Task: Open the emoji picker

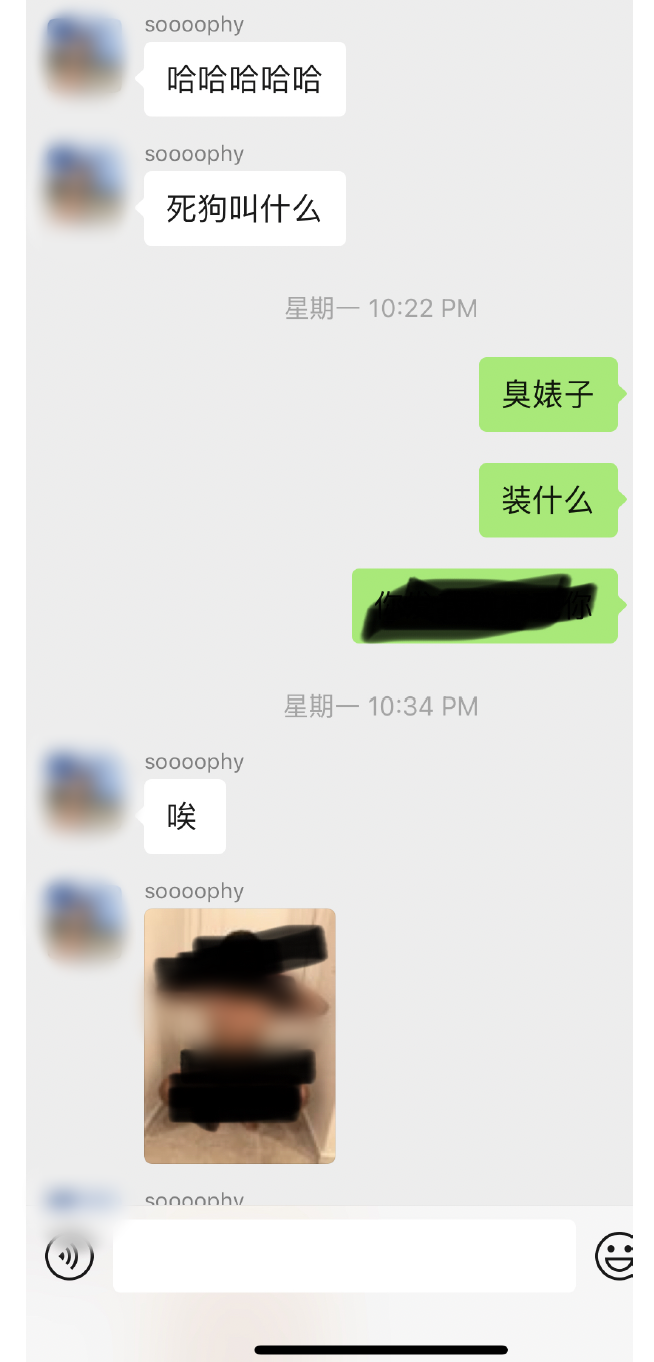Action: coord(616,1256)
